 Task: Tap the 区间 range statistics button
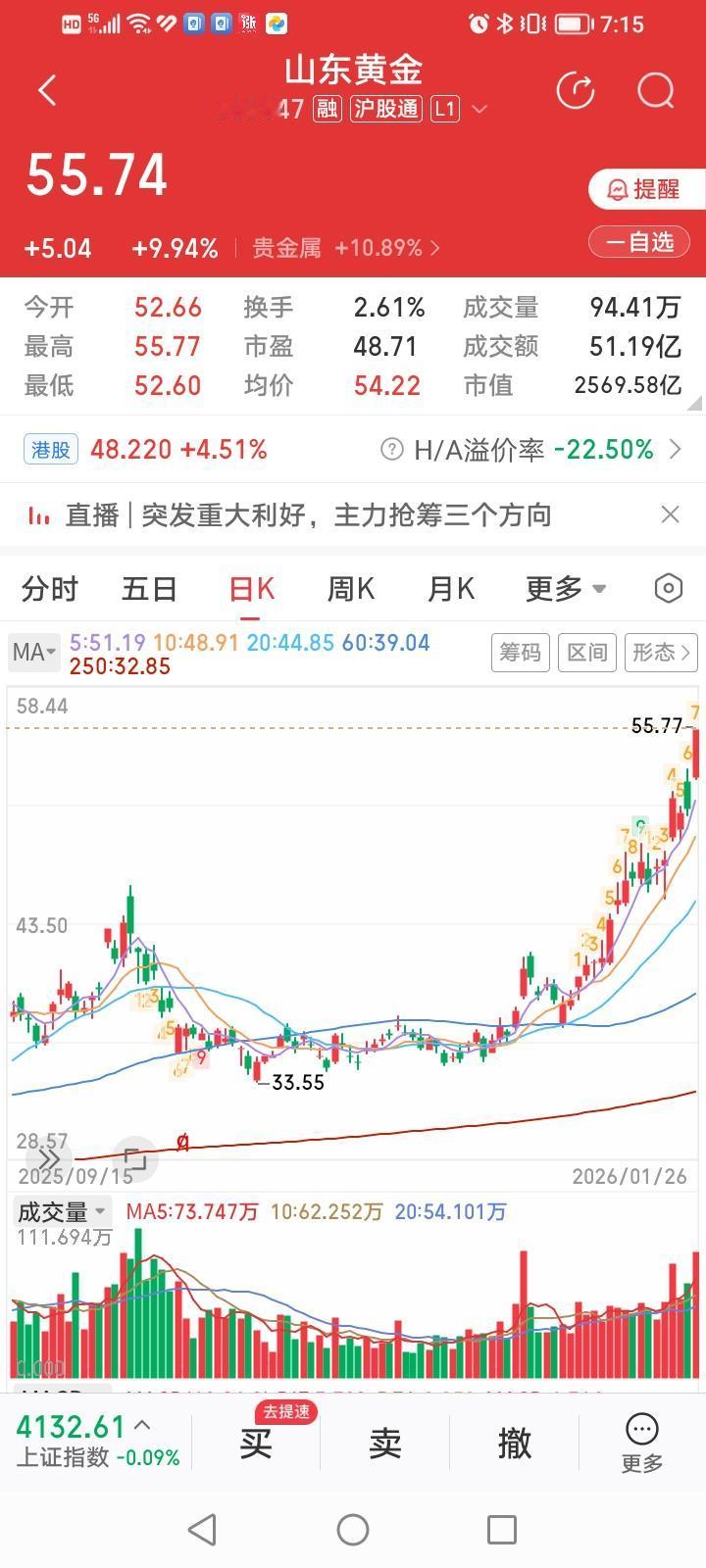point(586,652)
